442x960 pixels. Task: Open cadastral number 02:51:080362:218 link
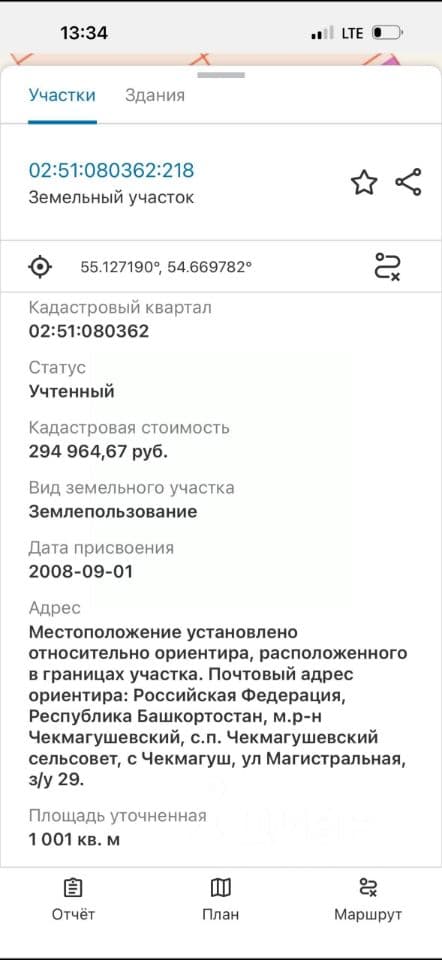click(x=111, y=170)
